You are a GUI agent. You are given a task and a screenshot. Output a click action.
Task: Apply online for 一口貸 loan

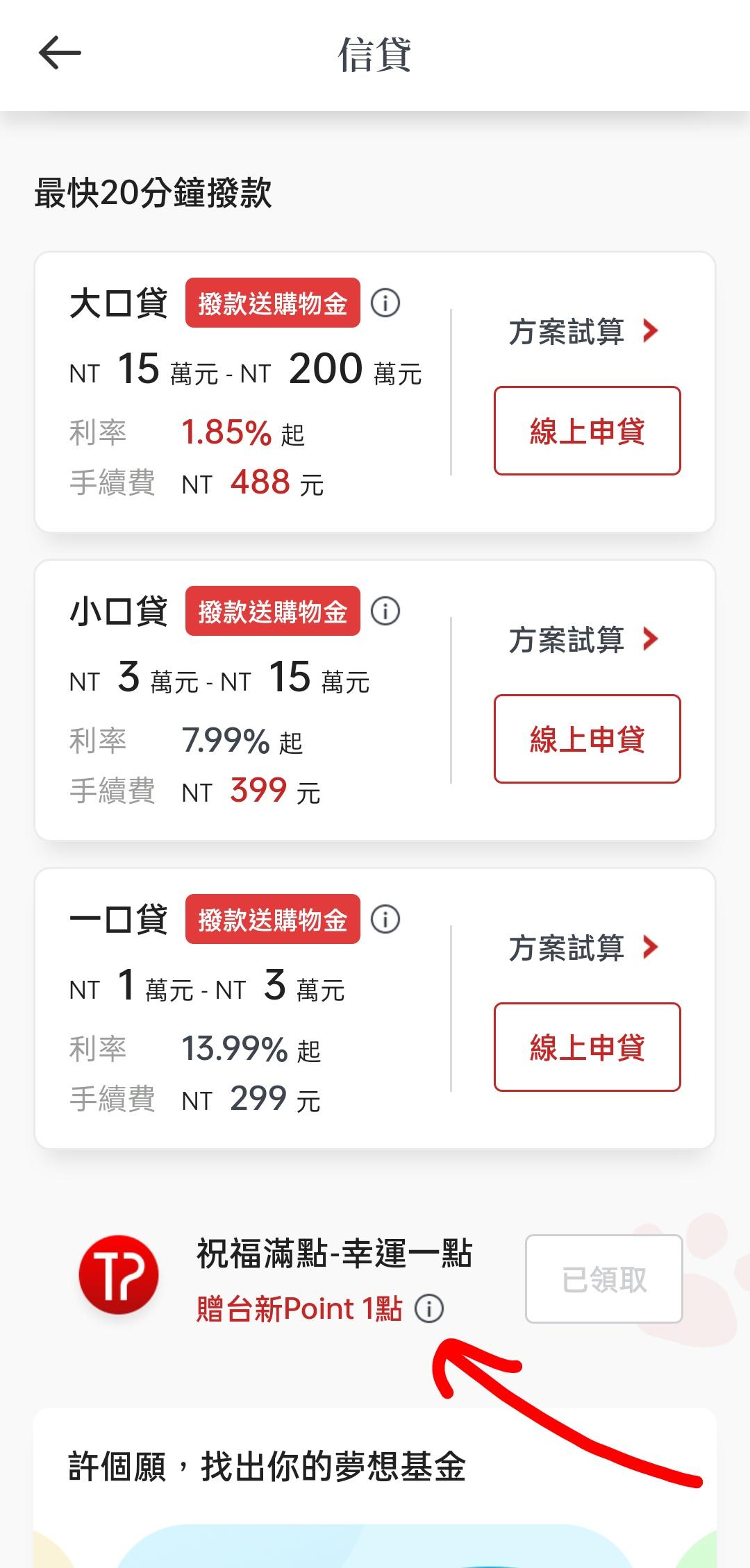(587, 1047)
